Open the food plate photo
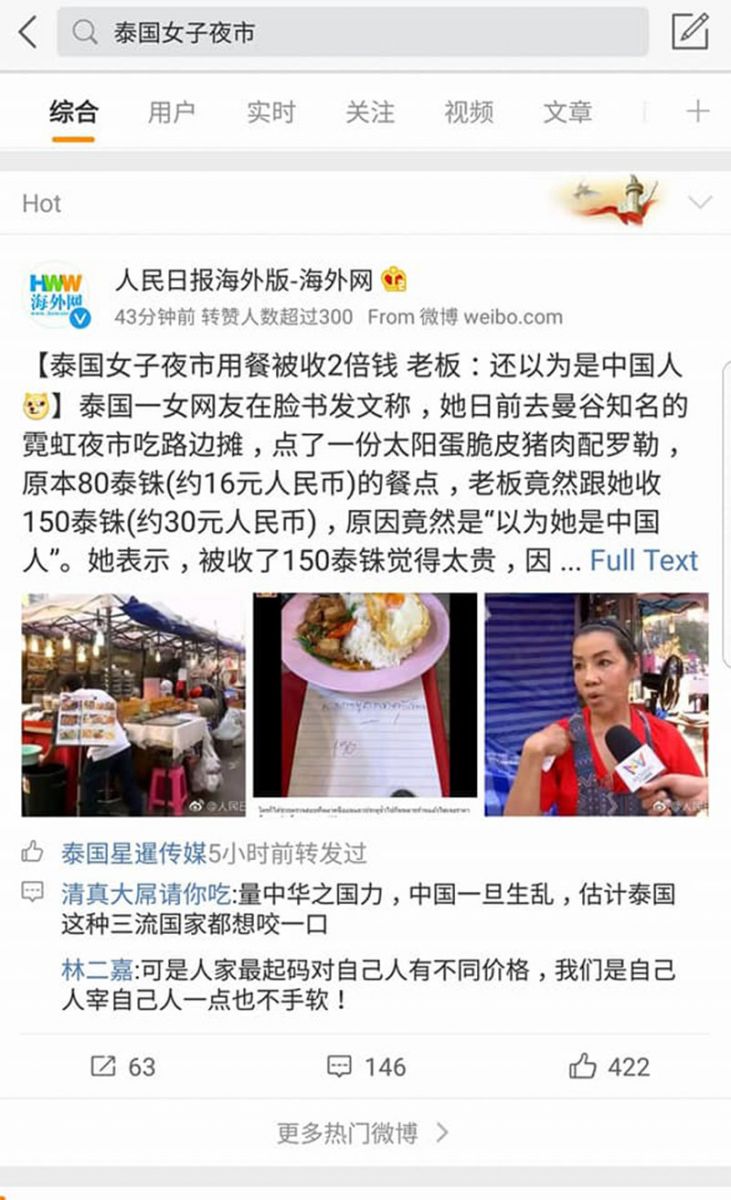 364,704
